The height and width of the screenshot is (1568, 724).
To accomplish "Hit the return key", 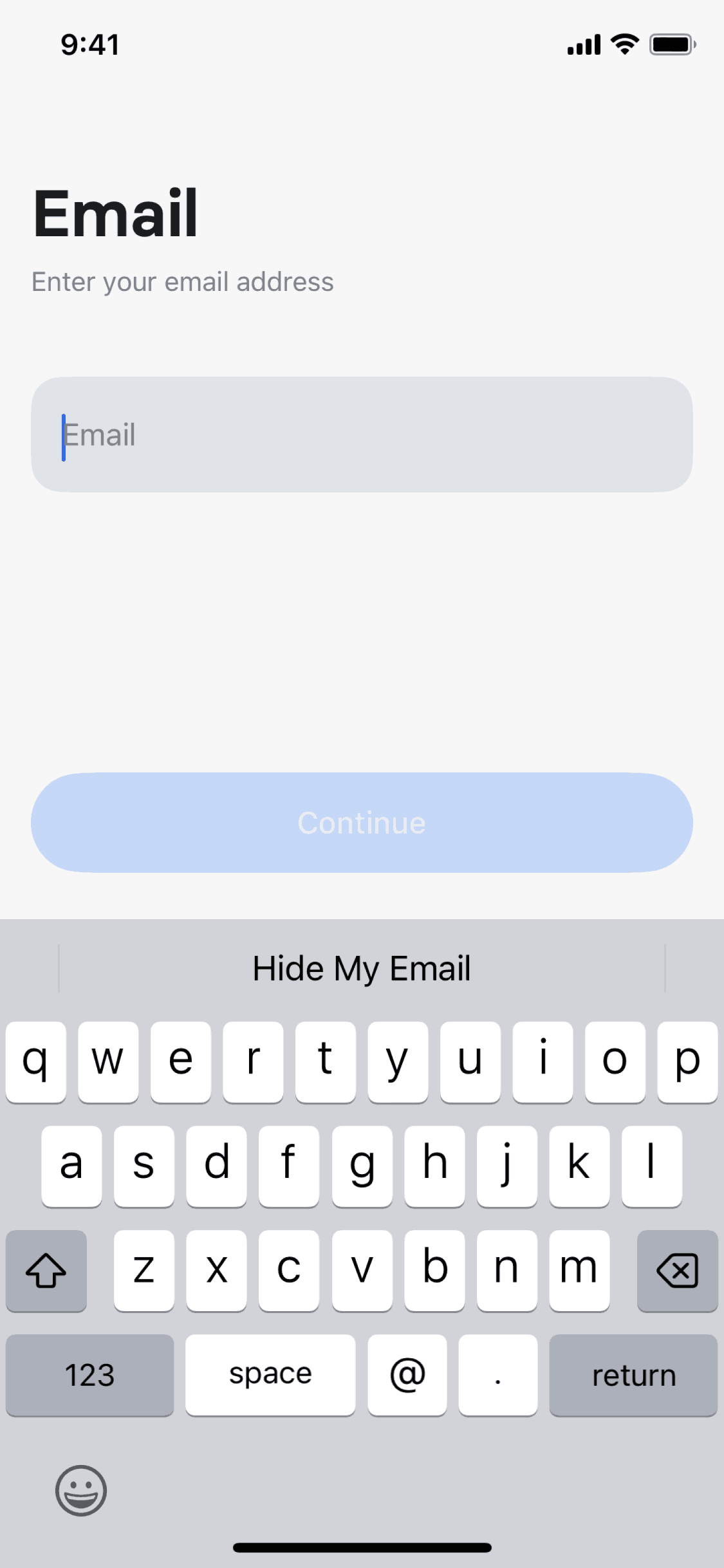I will click(633, 1374).
